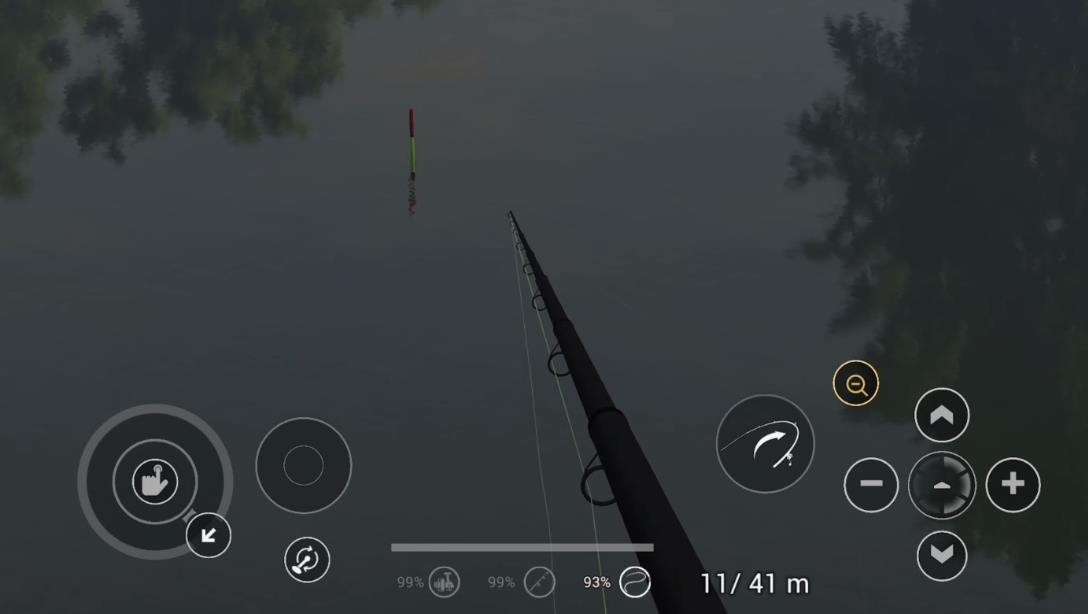This screenshot has height=614, width=1088.
Task: Tap the empty round joystick button
Action: (x=303, y=466)
